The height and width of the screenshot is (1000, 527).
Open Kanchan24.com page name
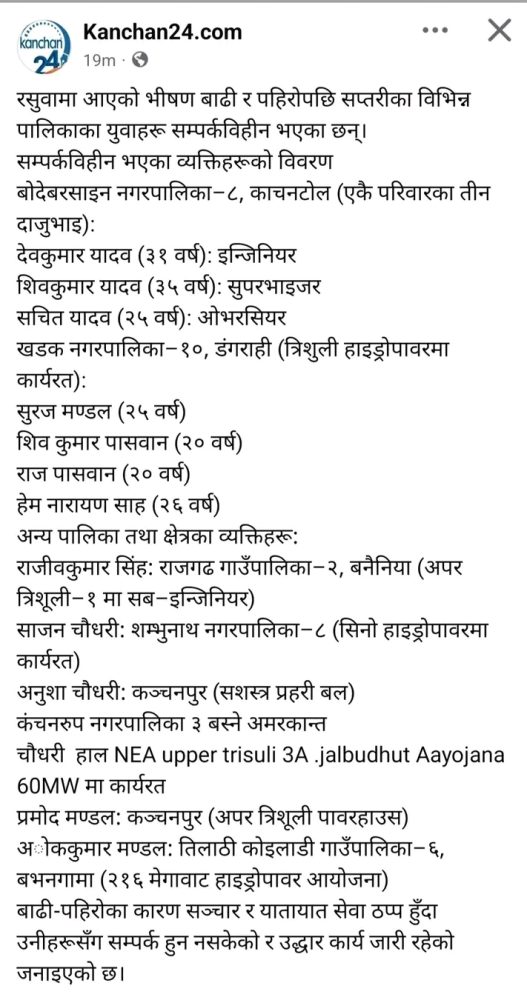163,31
